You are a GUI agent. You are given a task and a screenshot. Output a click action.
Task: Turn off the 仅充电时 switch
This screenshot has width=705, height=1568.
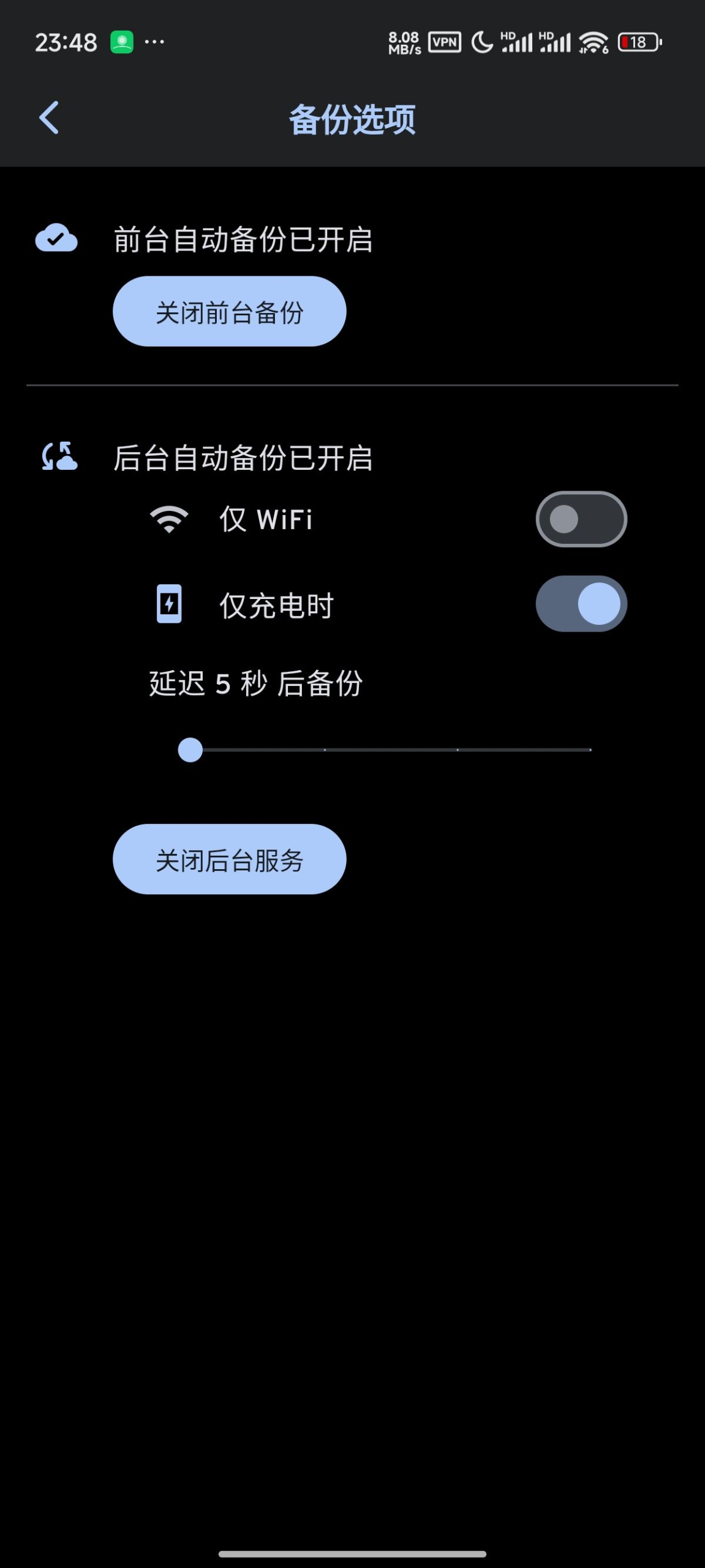581,604
